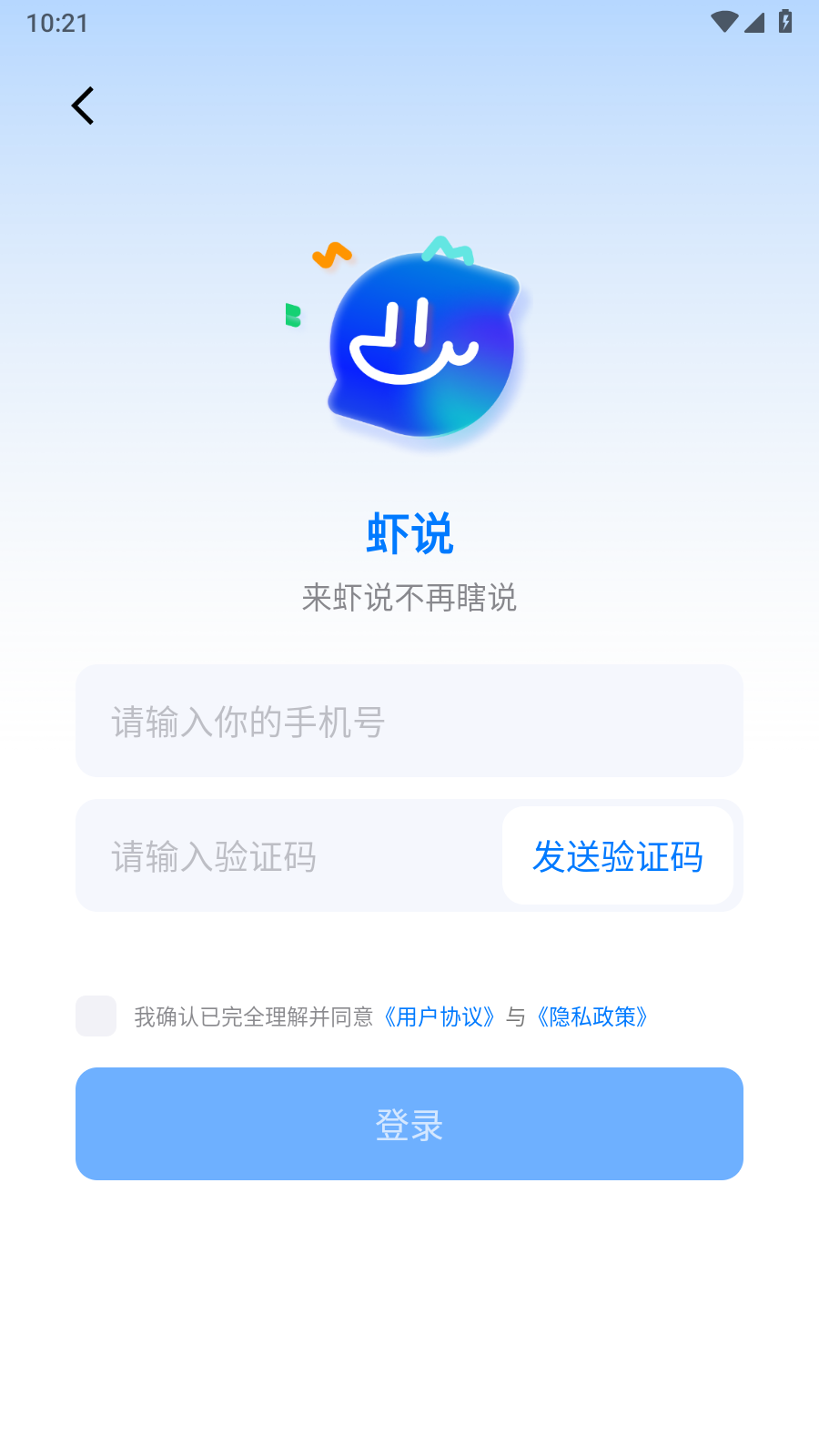Open the 隐私政策 privacy policy link
Viewport: 819px width, 1456px height.
click(592, 1016)
